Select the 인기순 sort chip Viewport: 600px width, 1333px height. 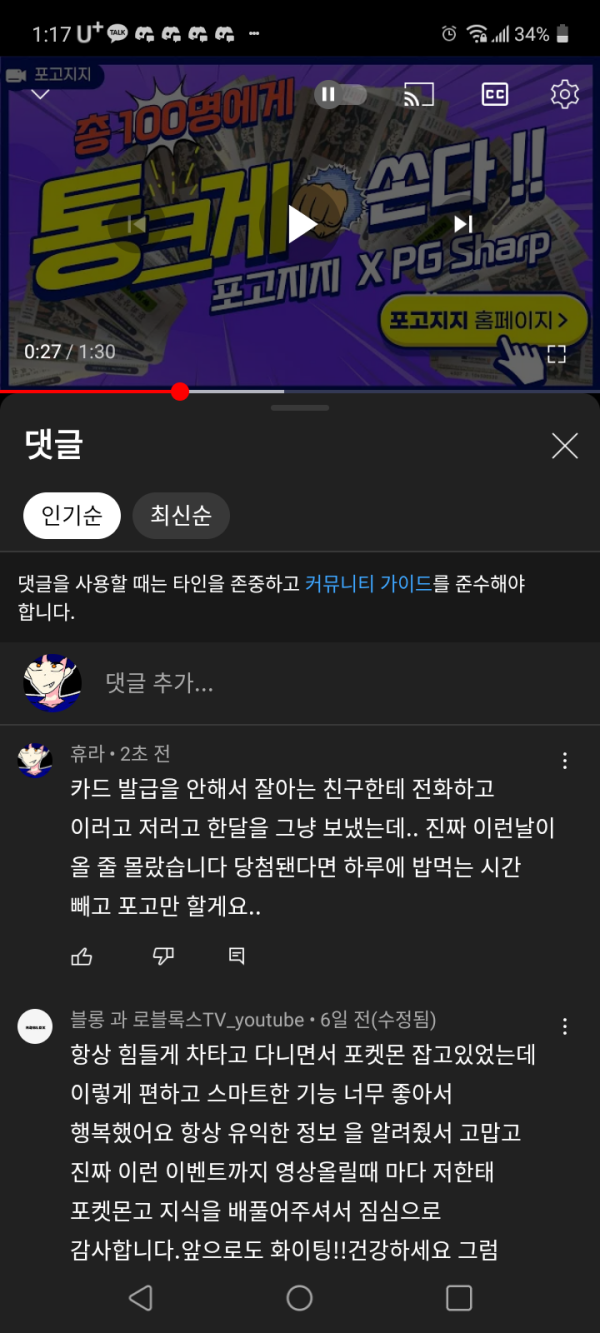tap(72, 516)
